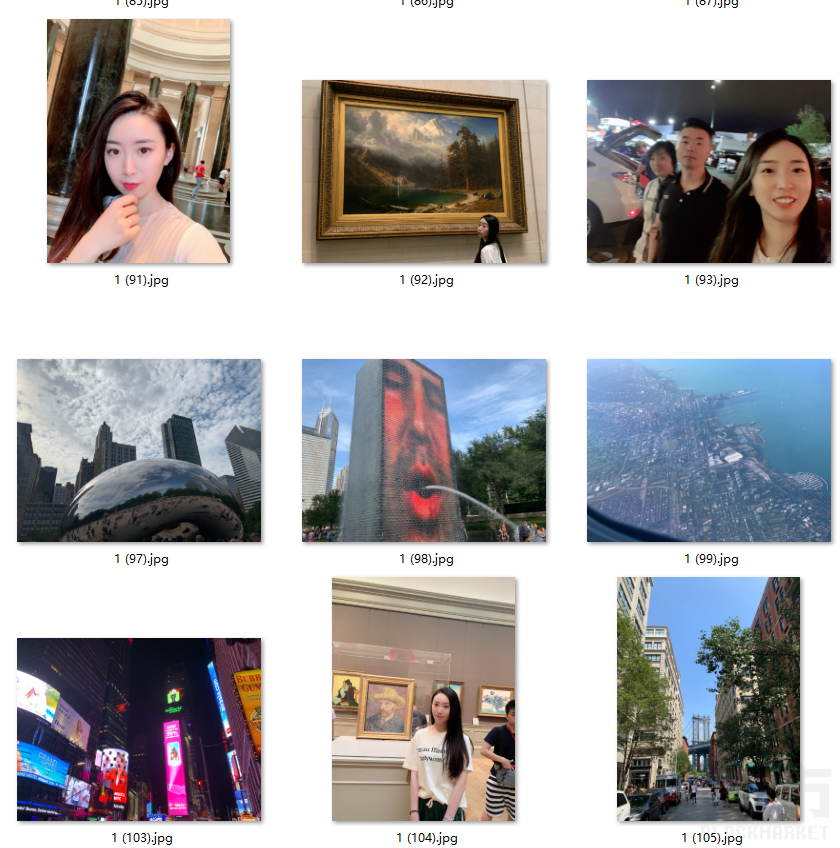The image size is (840, 848).
Task: Open 1 (103).jpg neon billboards night photo
Action: click(x=139, y=729)
